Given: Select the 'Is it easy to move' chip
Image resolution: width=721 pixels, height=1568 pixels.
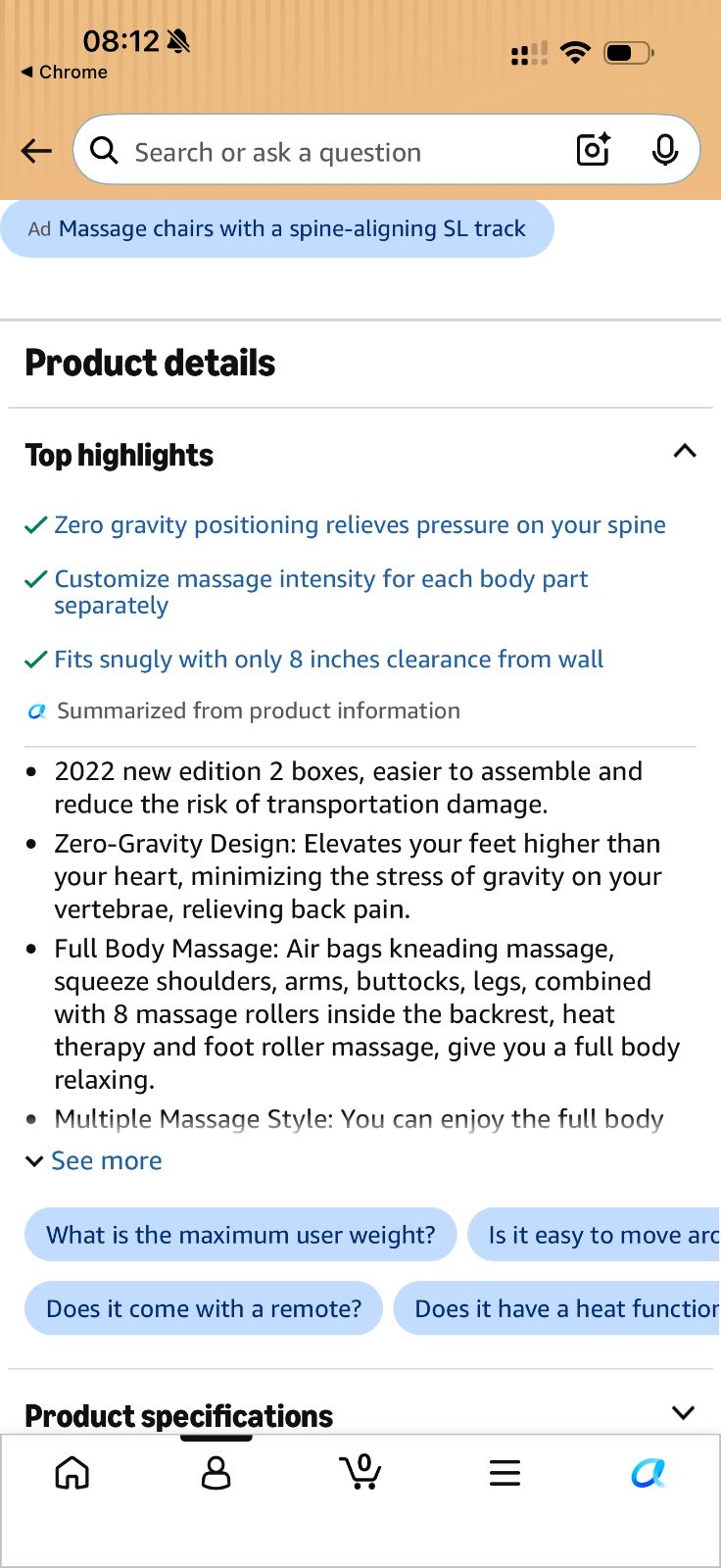Looking at the screenshot, I should pos(595,1234).
